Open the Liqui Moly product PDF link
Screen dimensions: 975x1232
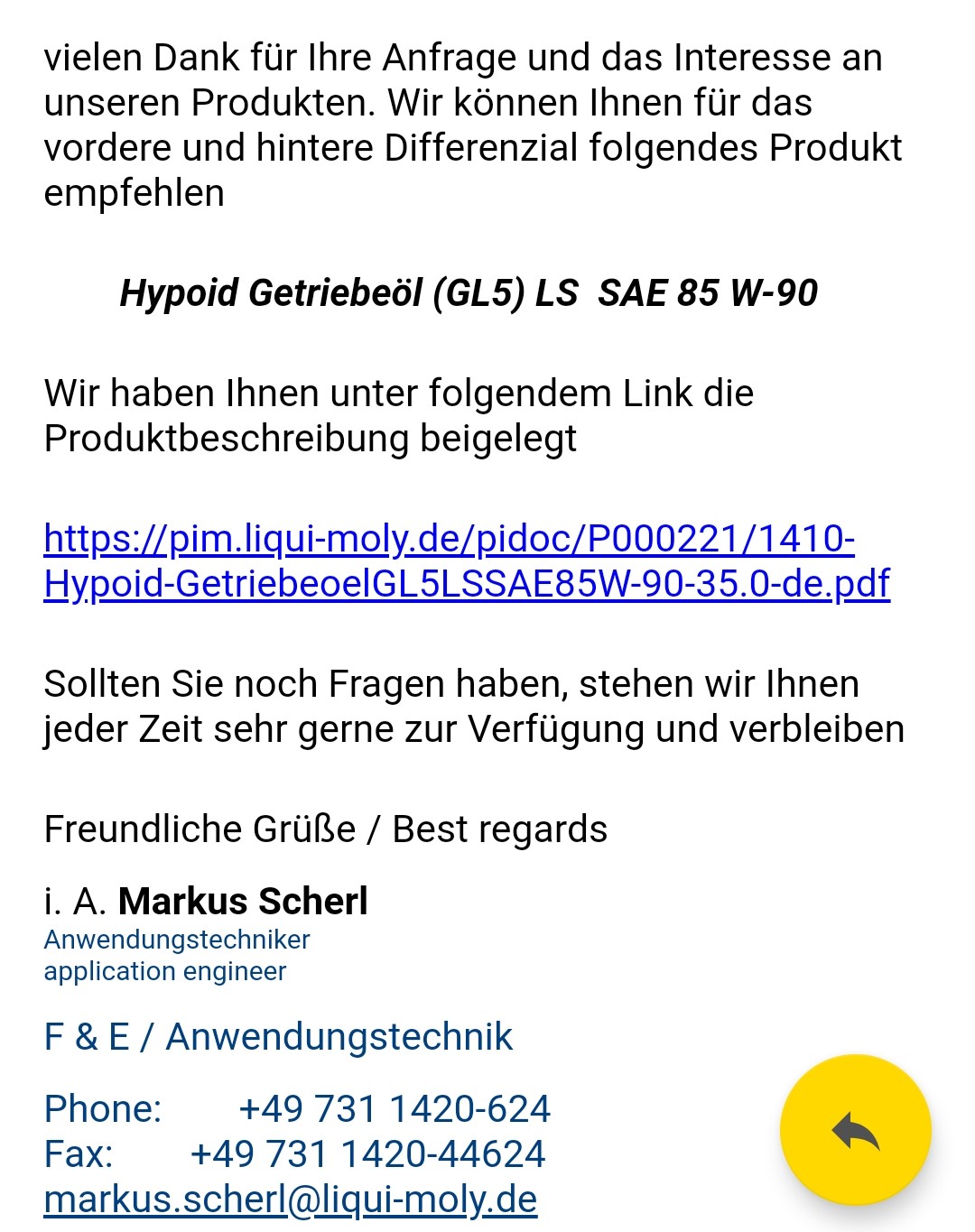[x=466, y=561]
